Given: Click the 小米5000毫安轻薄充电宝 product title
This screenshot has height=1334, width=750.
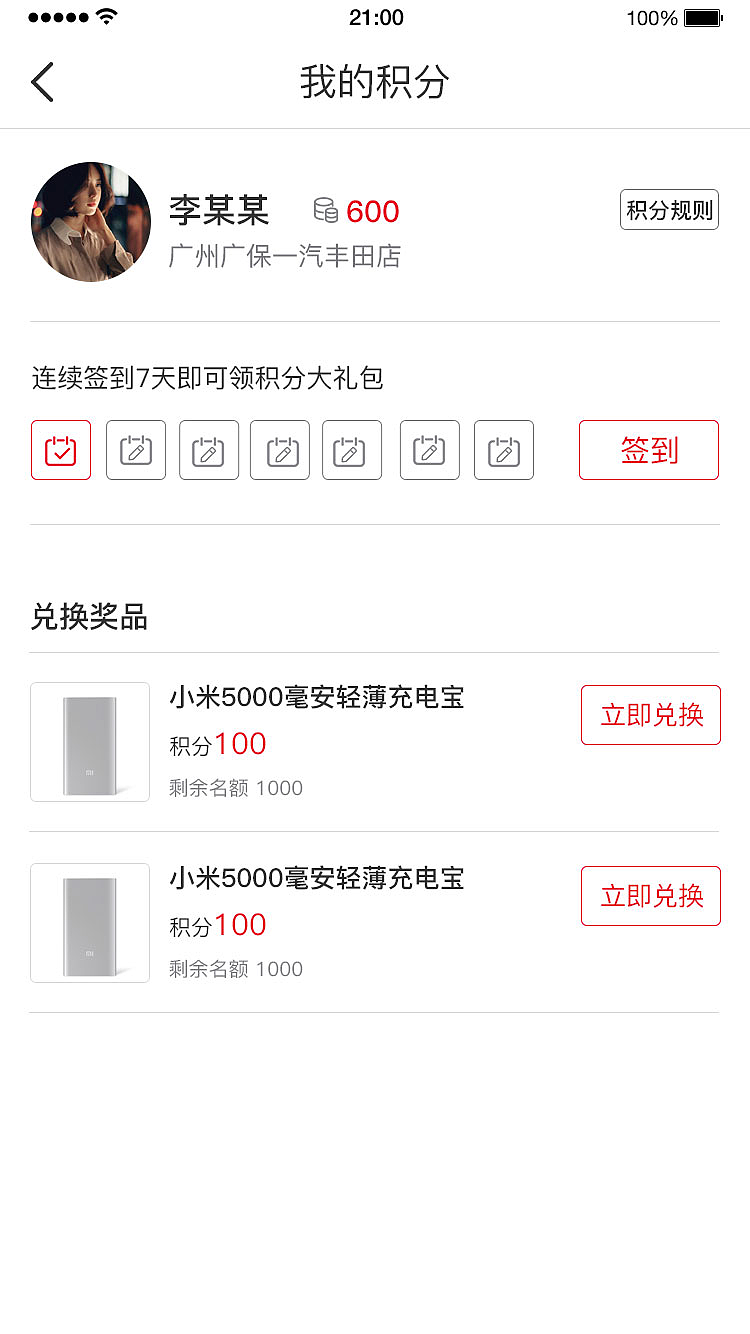Looking at the screenshot, I should [x=316, y=698].
